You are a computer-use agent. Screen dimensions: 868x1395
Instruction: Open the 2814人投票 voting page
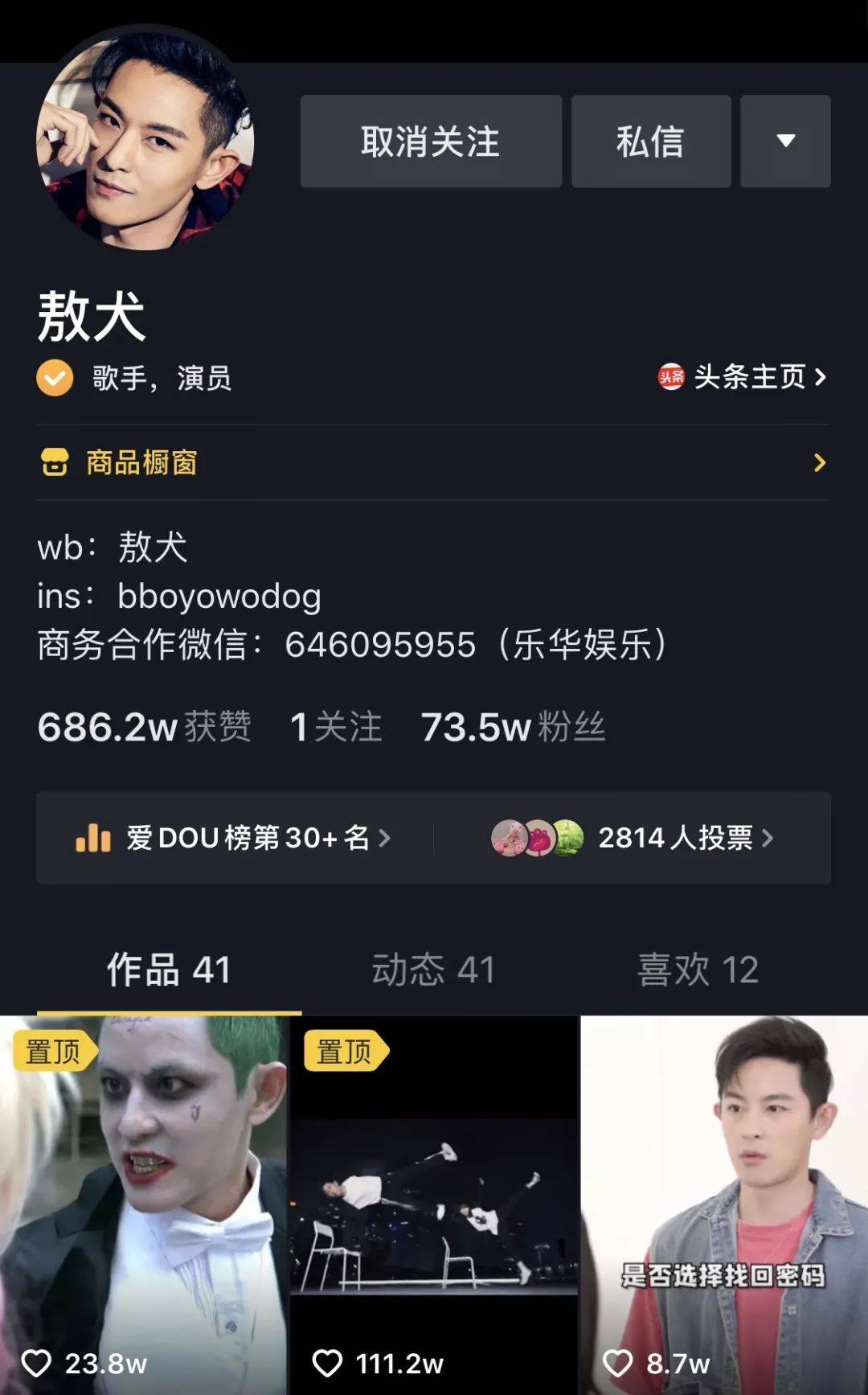[x=633, y=838]
